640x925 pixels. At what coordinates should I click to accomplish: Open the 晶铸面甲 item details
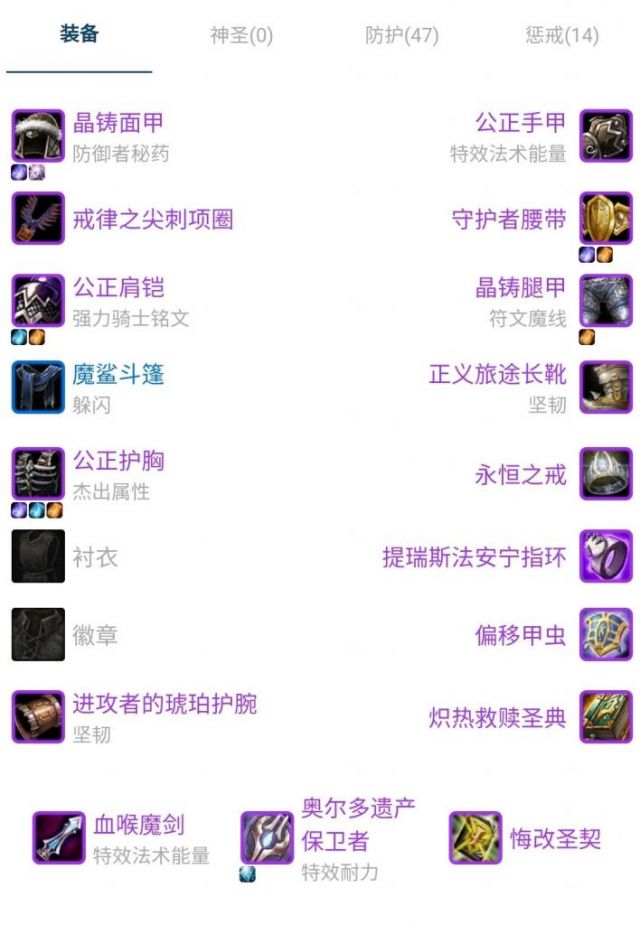117,123
